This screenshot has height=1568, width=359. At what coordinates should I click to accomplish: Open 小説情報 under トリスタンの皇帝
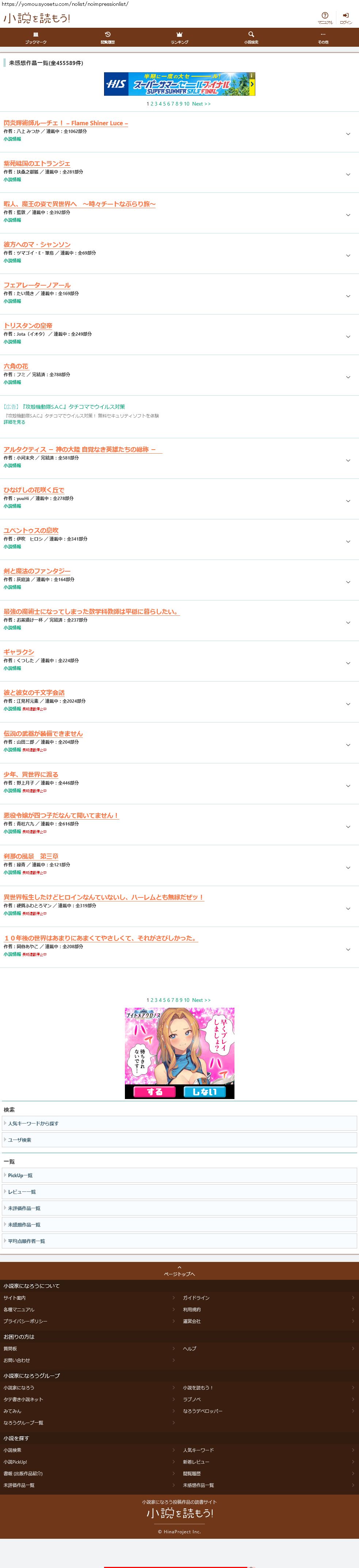click(12, 342)
